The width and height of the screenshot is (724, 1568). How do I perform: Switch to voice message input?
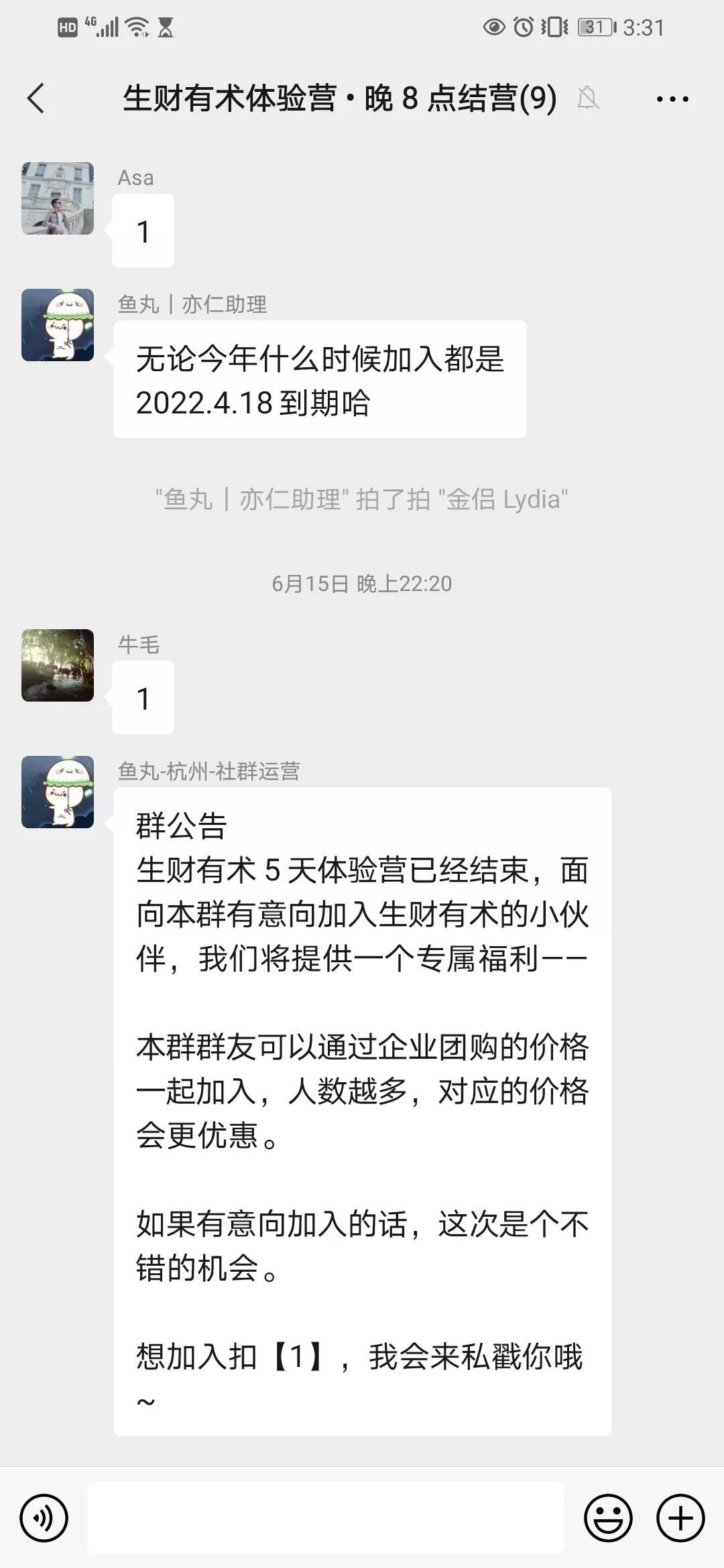pos(44,1518)
